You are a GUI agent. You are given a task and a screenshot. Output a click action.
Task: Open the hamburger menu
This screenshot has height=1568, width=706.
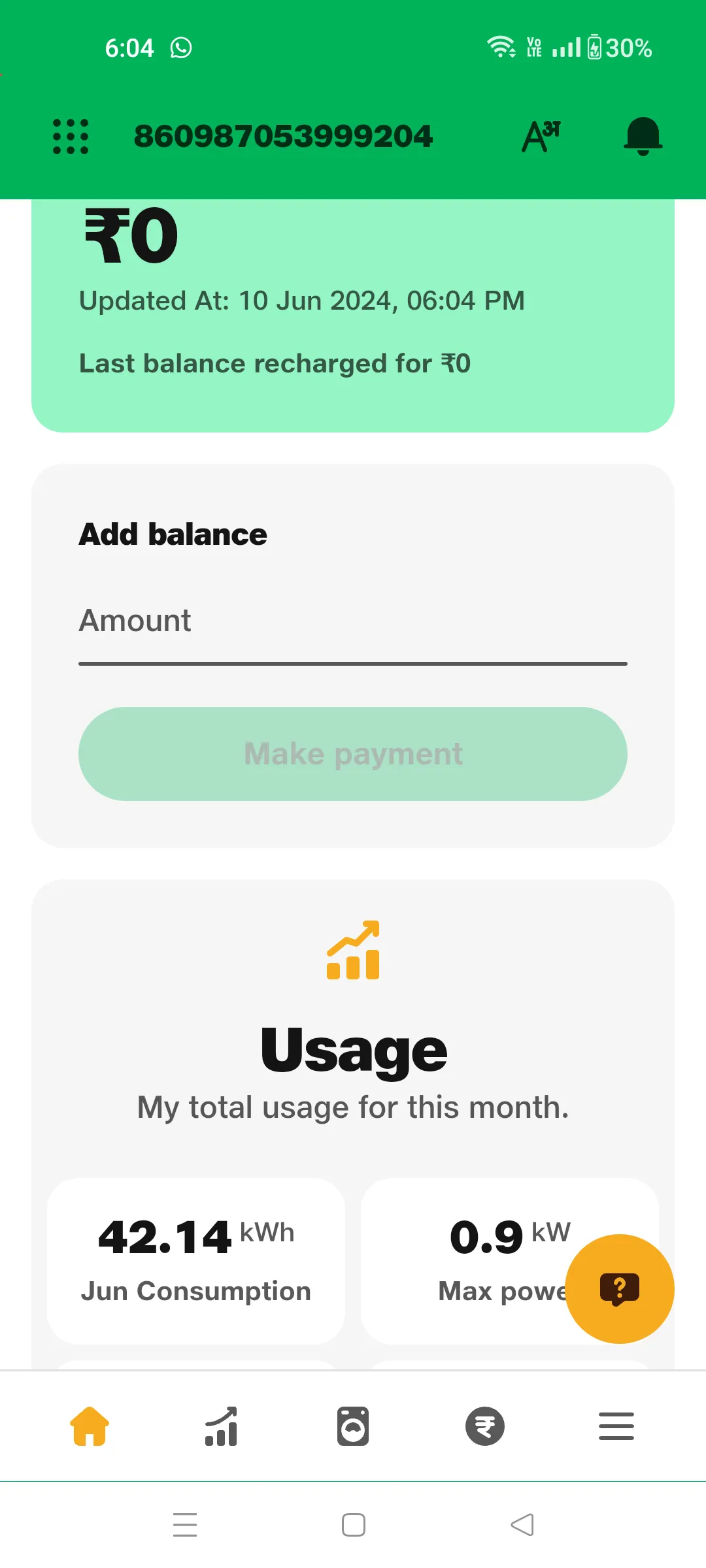tap(616, 1428)
